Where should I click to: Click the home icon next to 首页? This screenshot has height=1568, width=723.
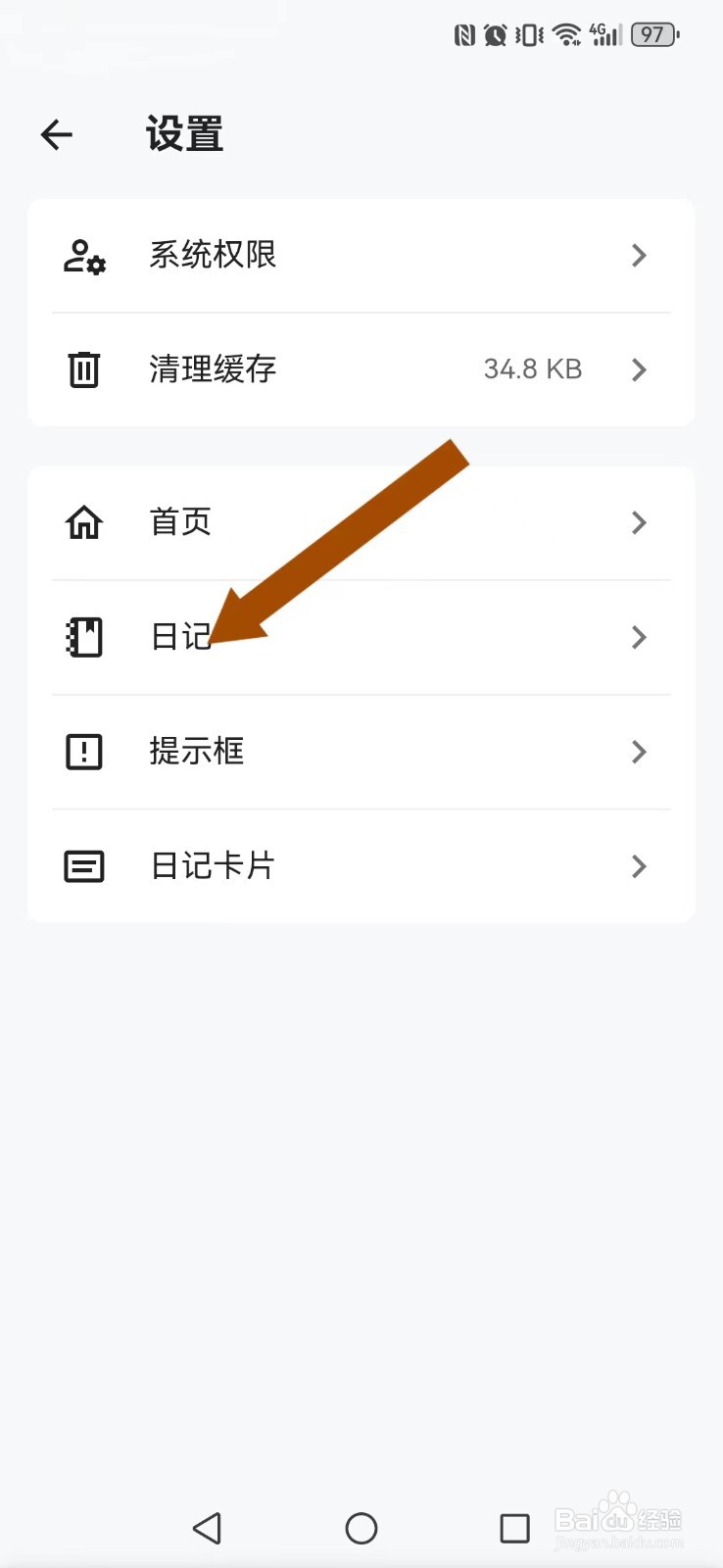(x=83, y=522)
